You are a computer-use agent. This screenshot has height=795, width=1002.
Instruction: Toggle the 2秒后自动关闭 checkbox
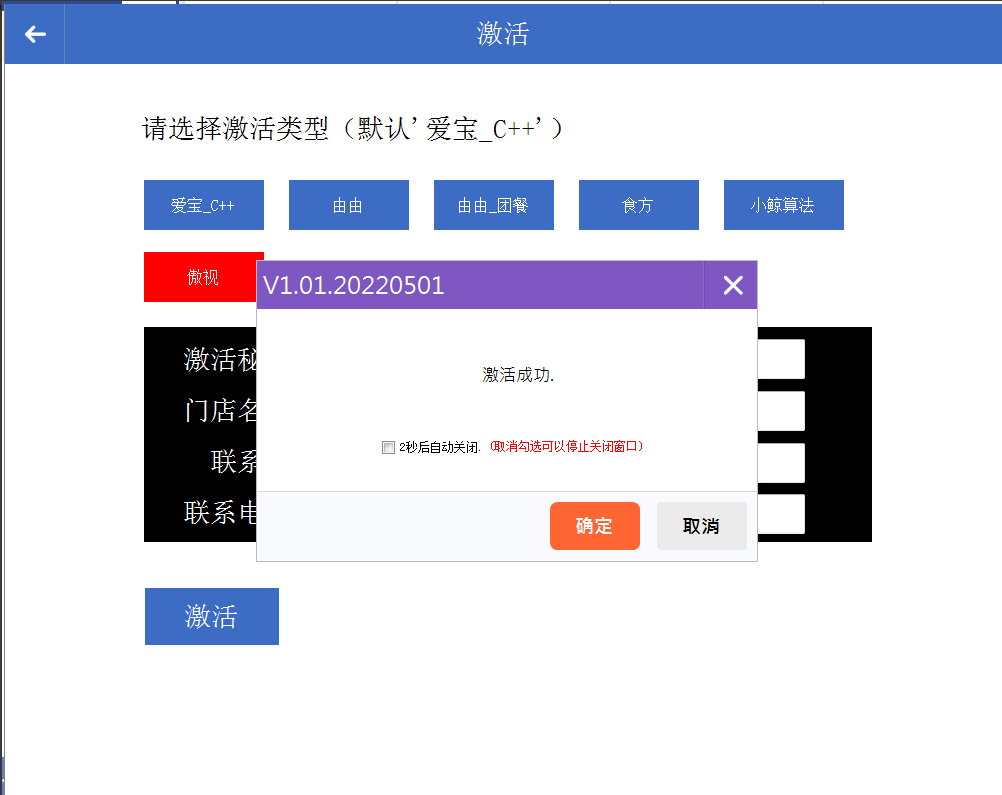388,447
